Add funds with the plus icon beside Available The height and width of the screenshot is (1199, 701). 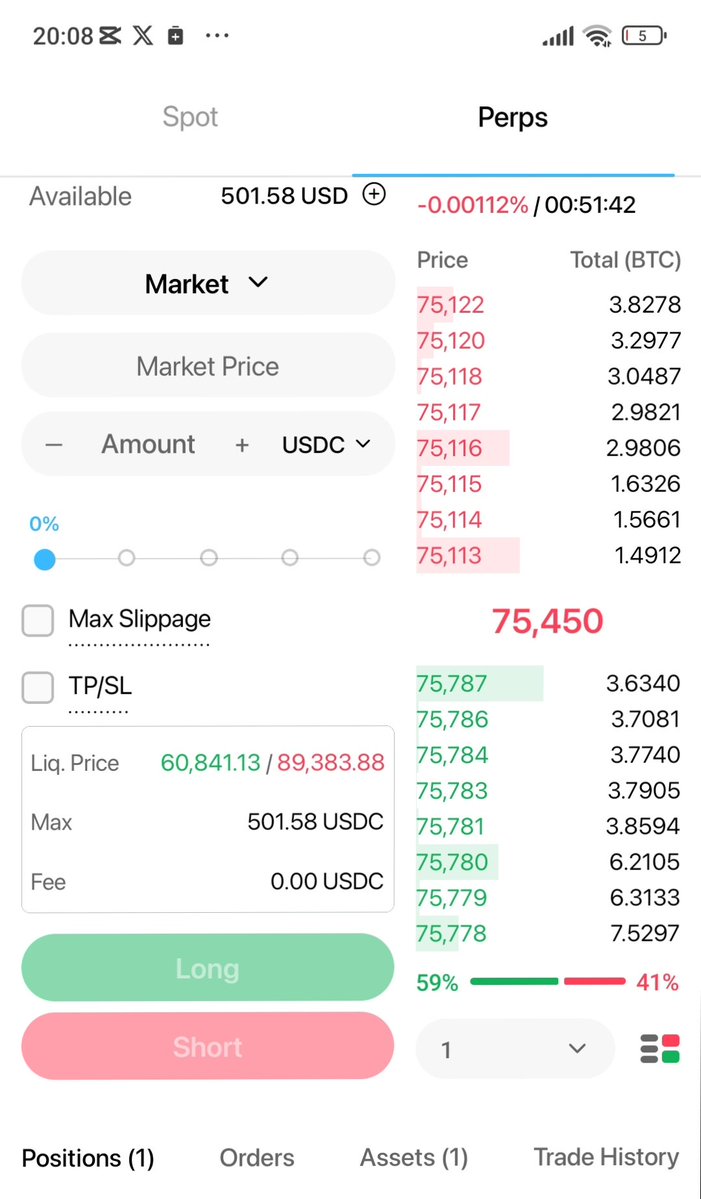click(x=374, y=195)
